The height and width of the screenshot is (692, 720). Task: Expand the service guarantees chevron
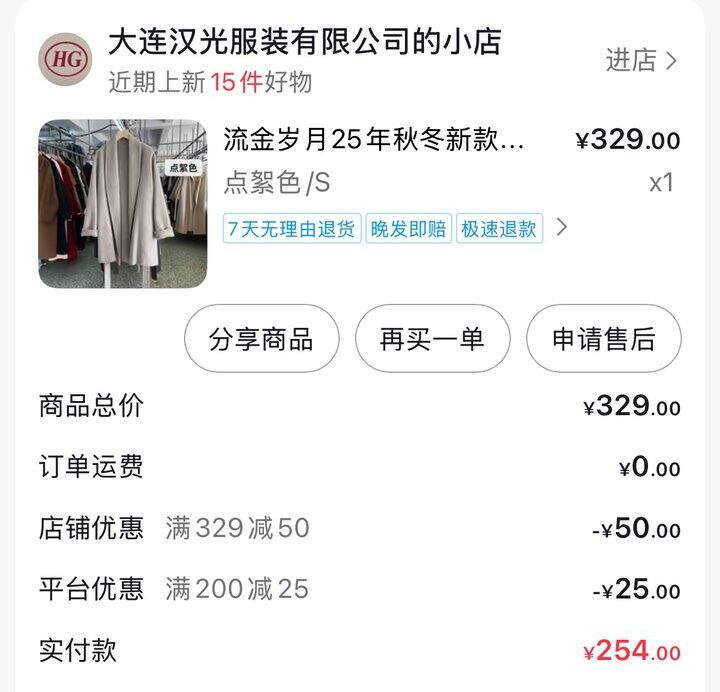(562, 228)
